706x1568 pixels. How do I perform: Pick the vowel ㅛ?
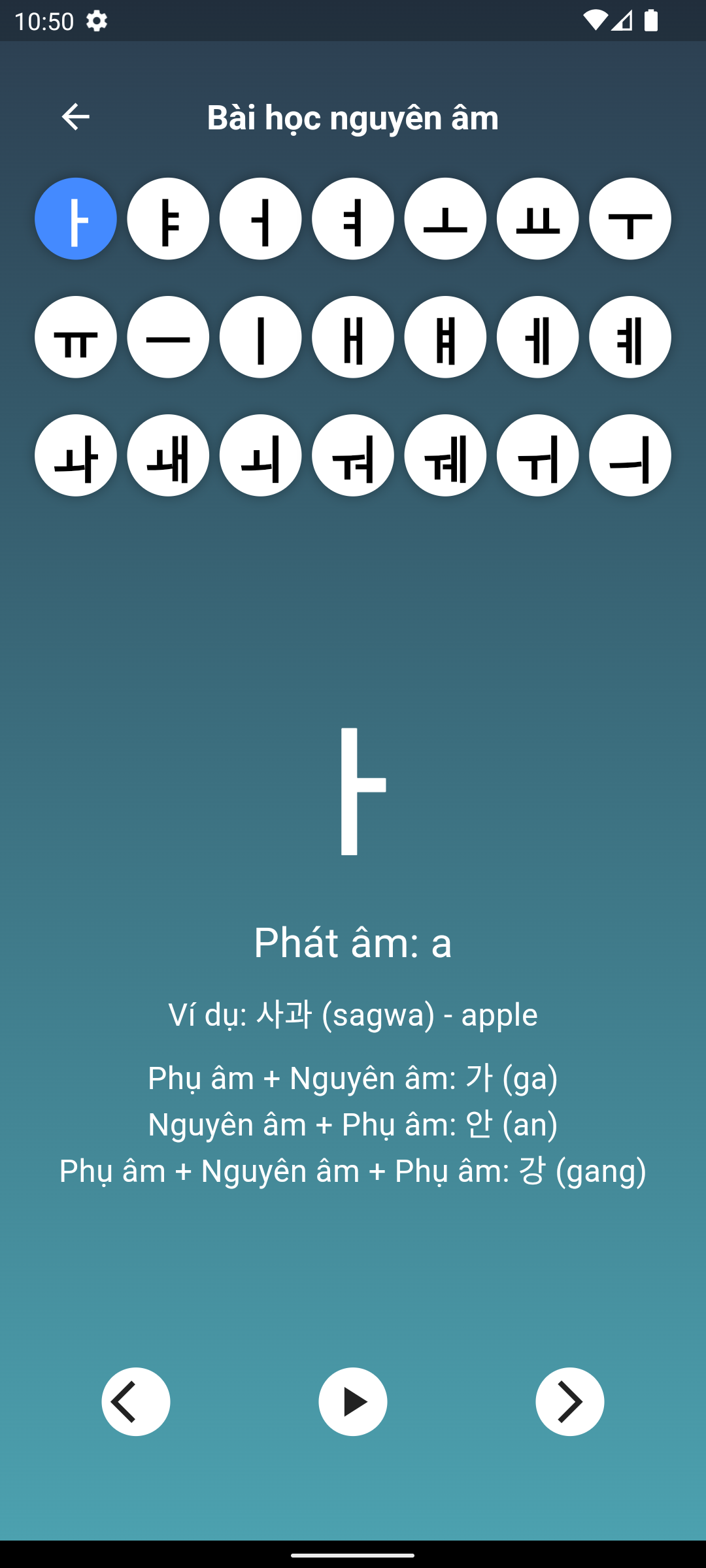click(x=538, y=219)
